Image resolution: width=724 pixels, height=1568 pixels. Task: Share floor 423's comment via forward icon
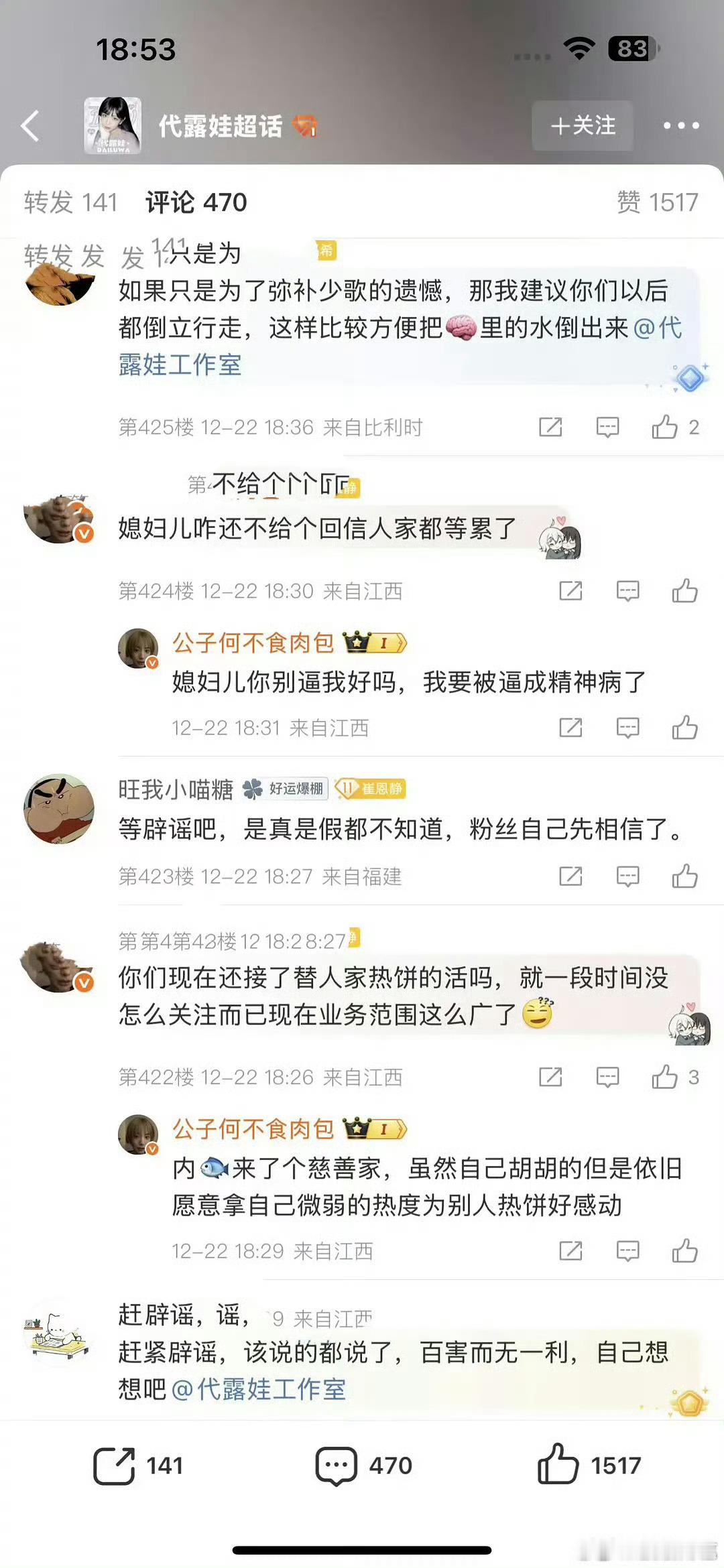tap(570, 876)
